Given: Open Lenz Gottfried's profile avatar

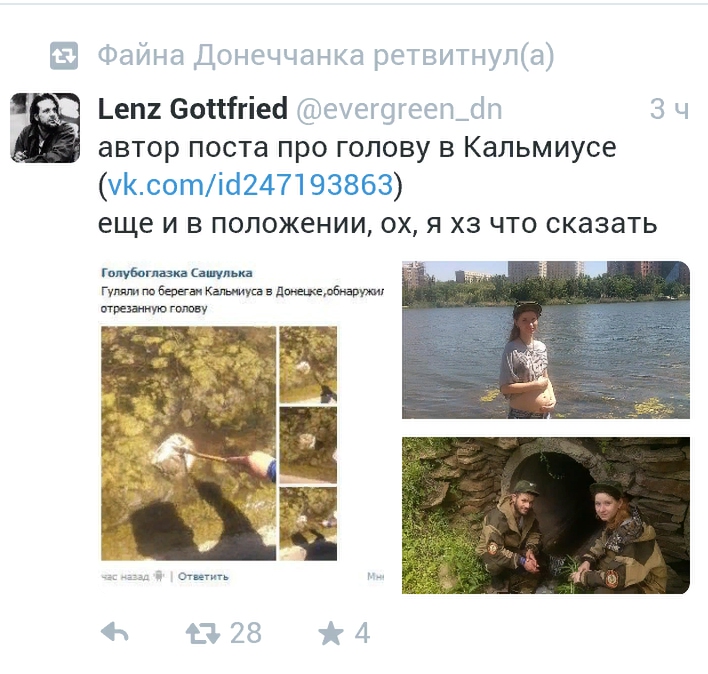Looking at the screenshot, I should click(44, 127).
